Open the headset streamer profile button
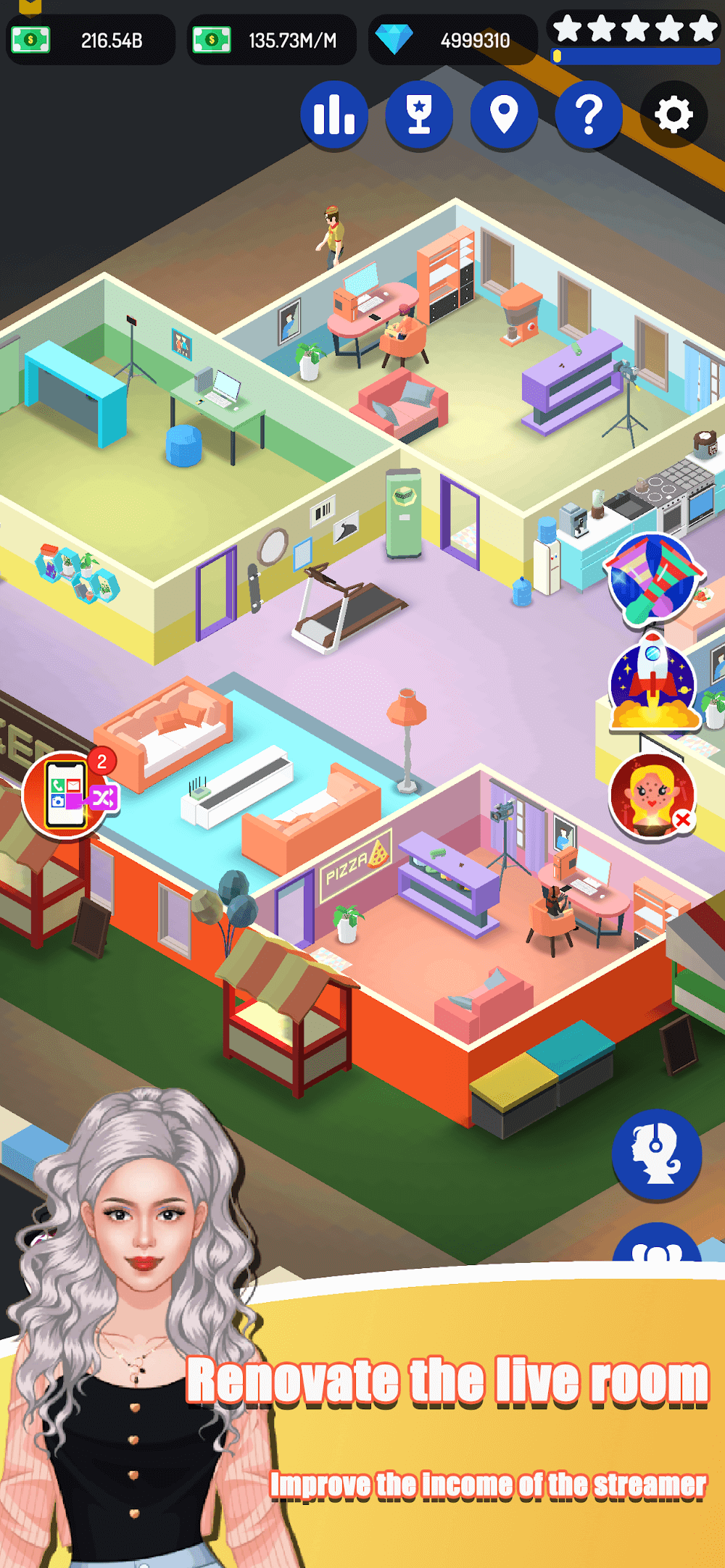725x1568 pixels. coord(657,1155)
